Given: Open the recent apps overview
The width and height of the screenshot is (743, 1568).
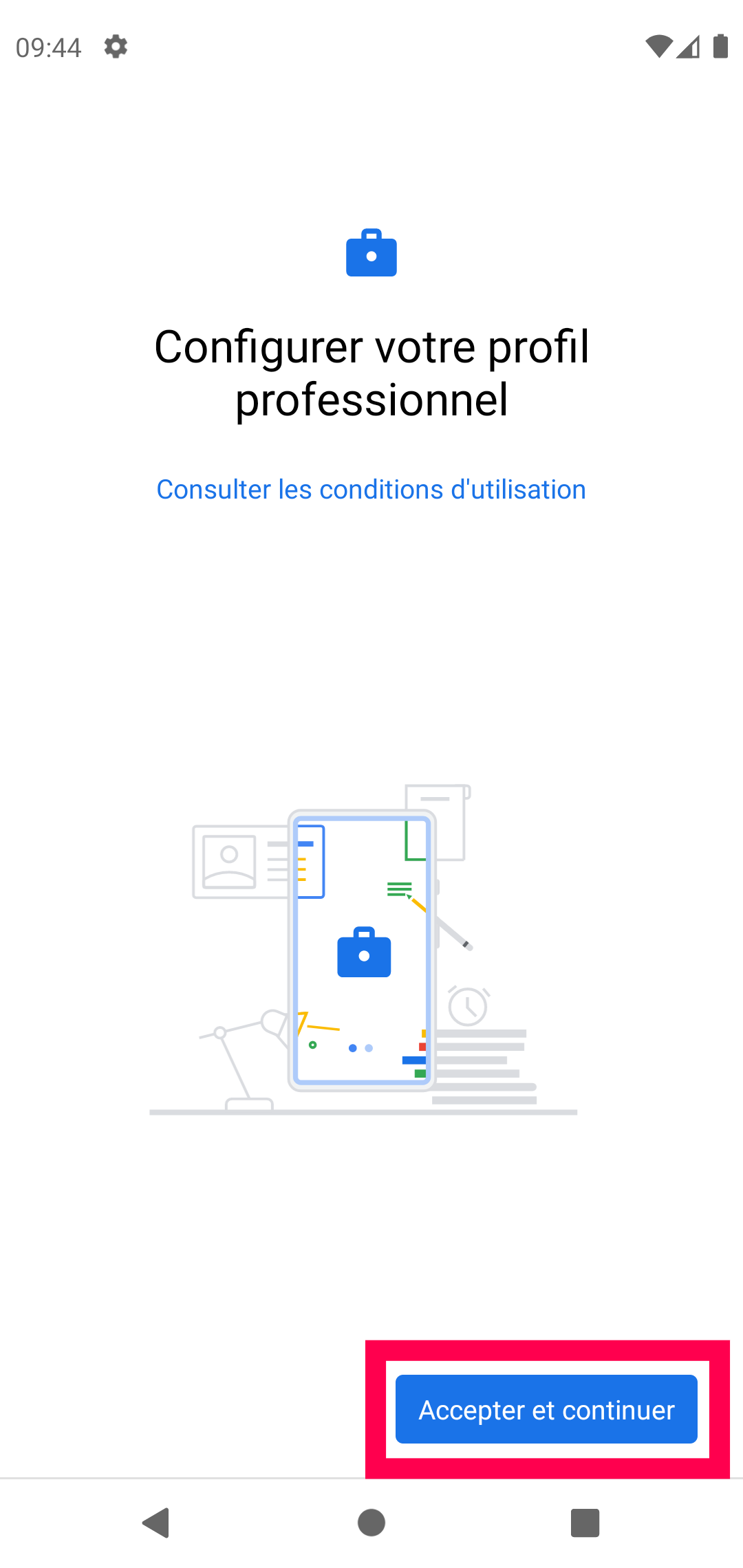Looking at the screenshot, I should [585, 1523].
